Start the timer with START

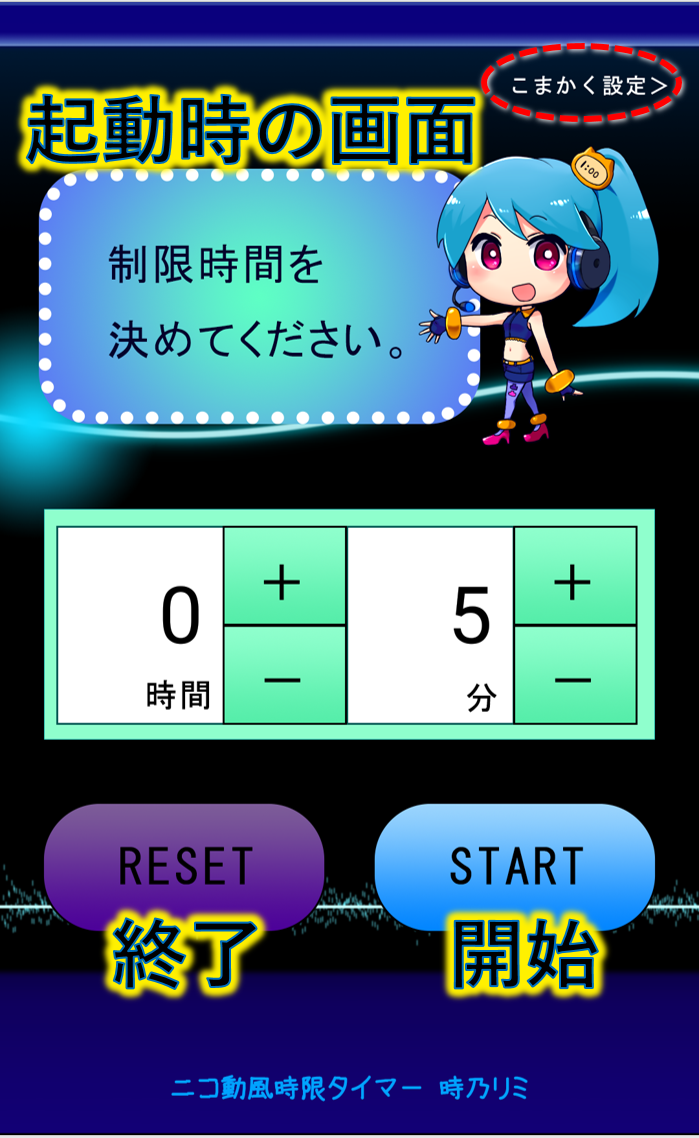[515, 866]
